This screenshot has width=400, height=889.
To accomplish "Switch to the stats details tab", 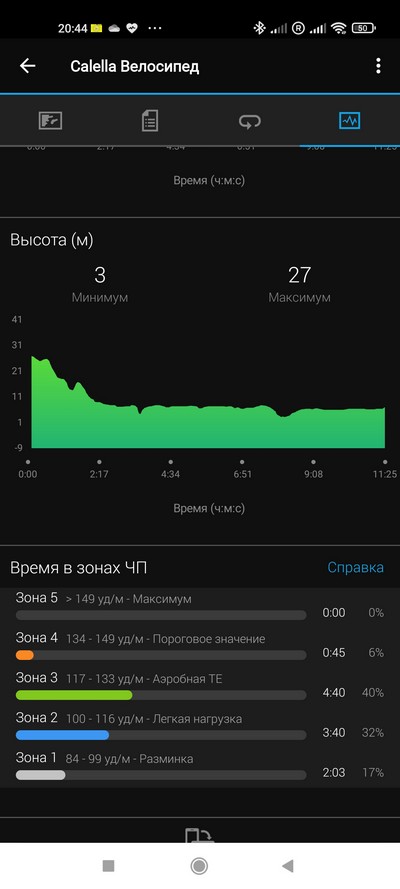I will pos(150,121).
